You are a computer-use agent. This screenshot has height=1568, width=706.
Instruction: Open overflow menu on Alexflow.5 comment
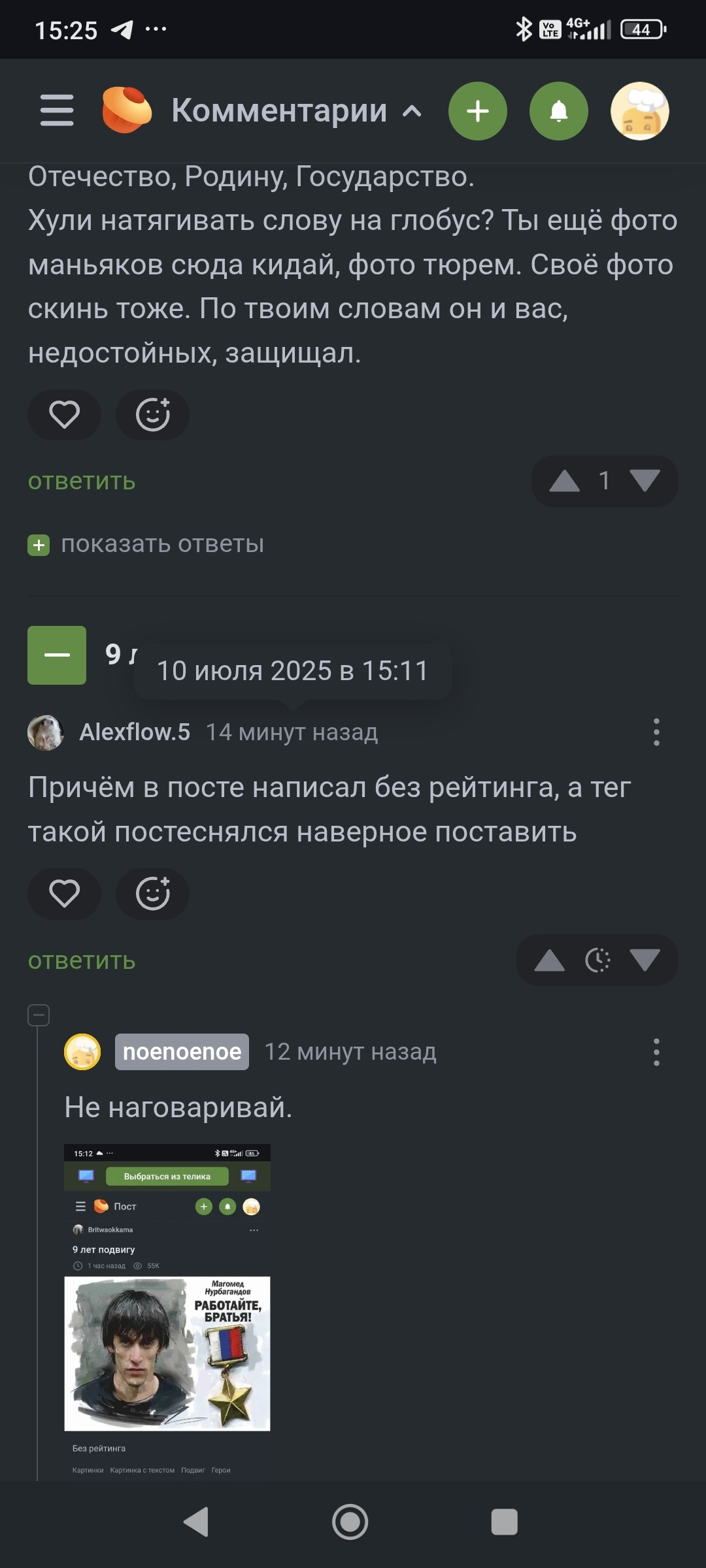(656, 732)
